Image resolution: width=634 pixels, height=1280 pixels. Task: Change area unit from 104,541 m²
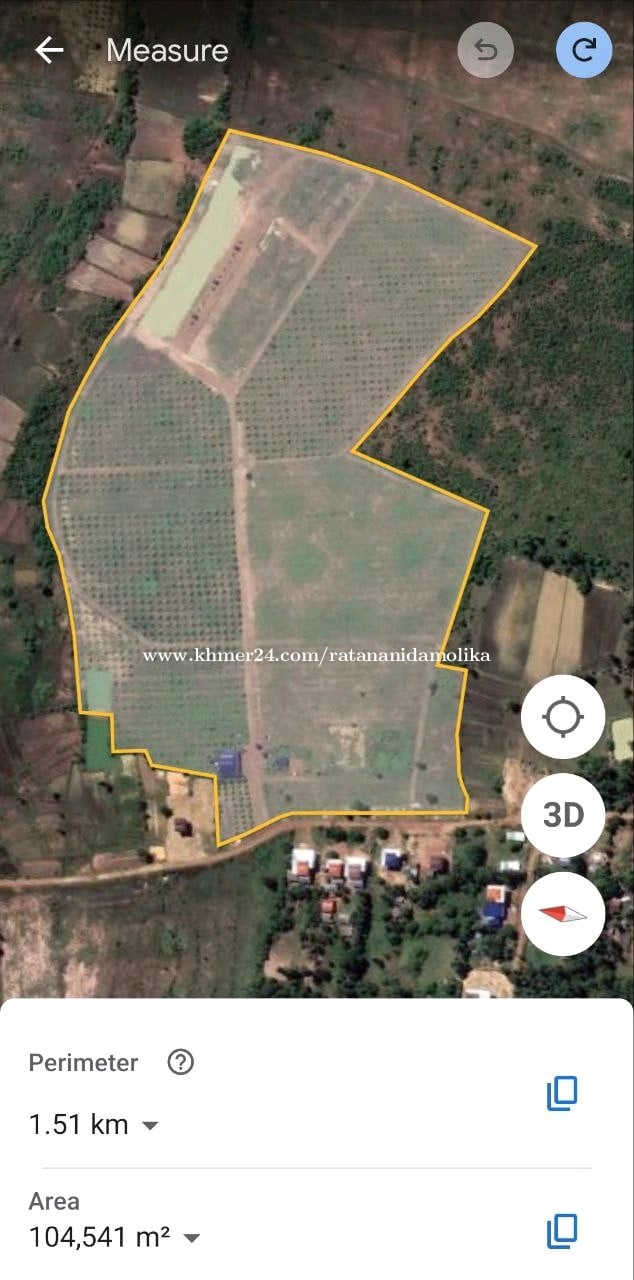tap(192, 1238)
